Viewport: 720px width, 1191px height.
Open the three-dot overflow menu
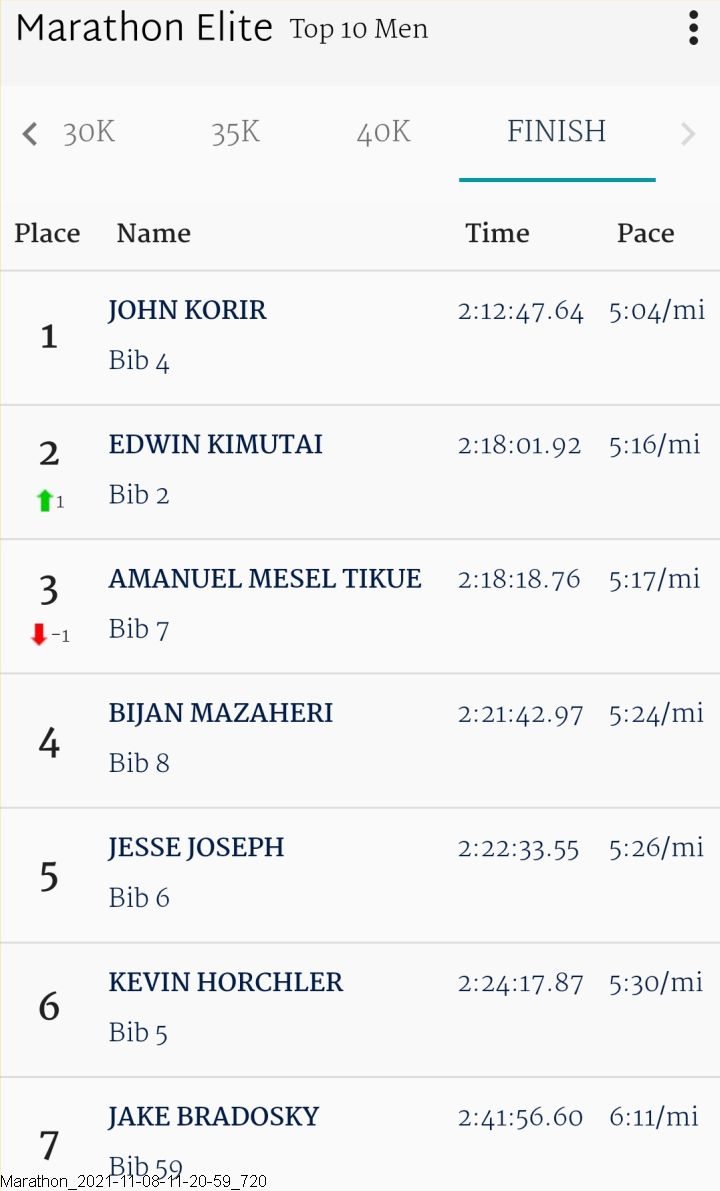click(693, 28)
